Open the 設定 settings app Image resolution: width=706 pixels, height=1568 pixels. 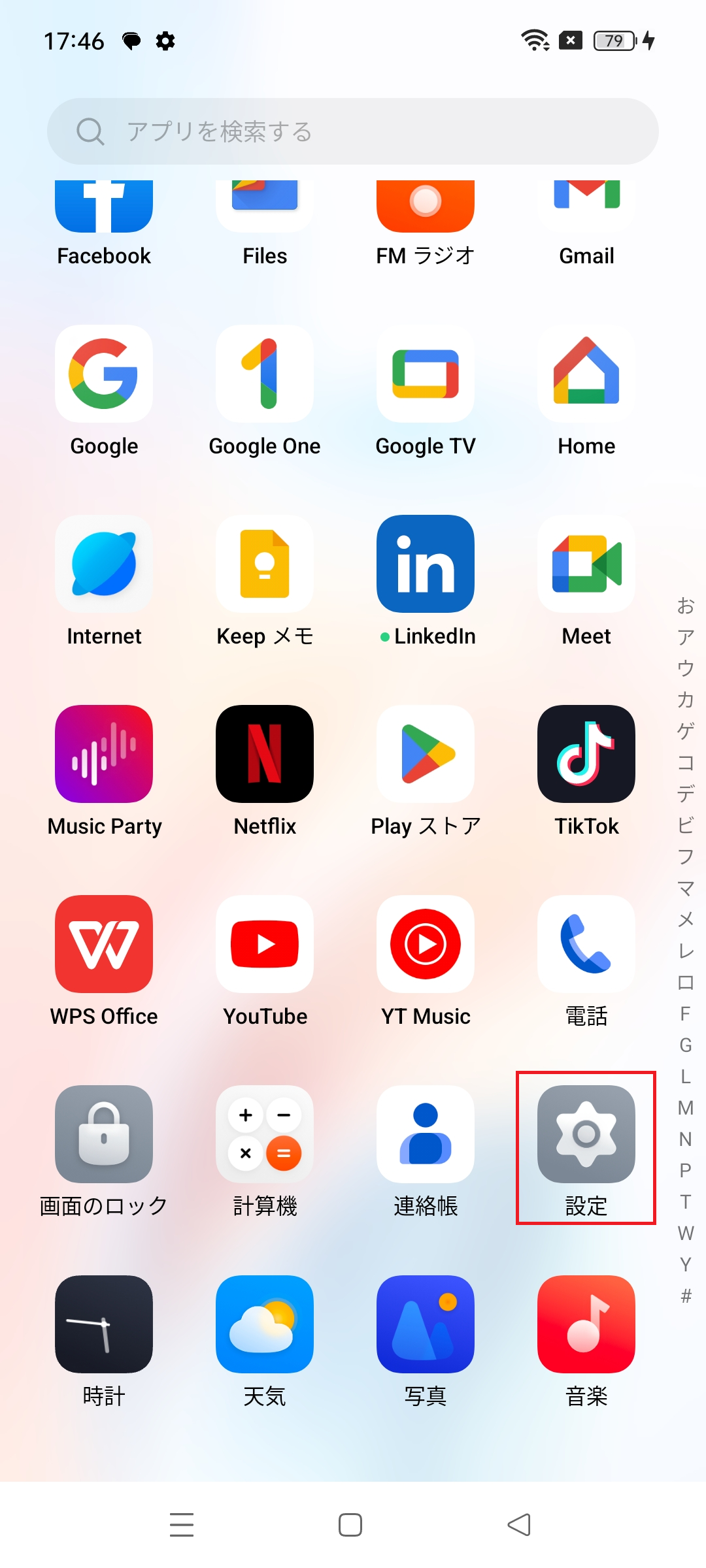[586, 1135]
